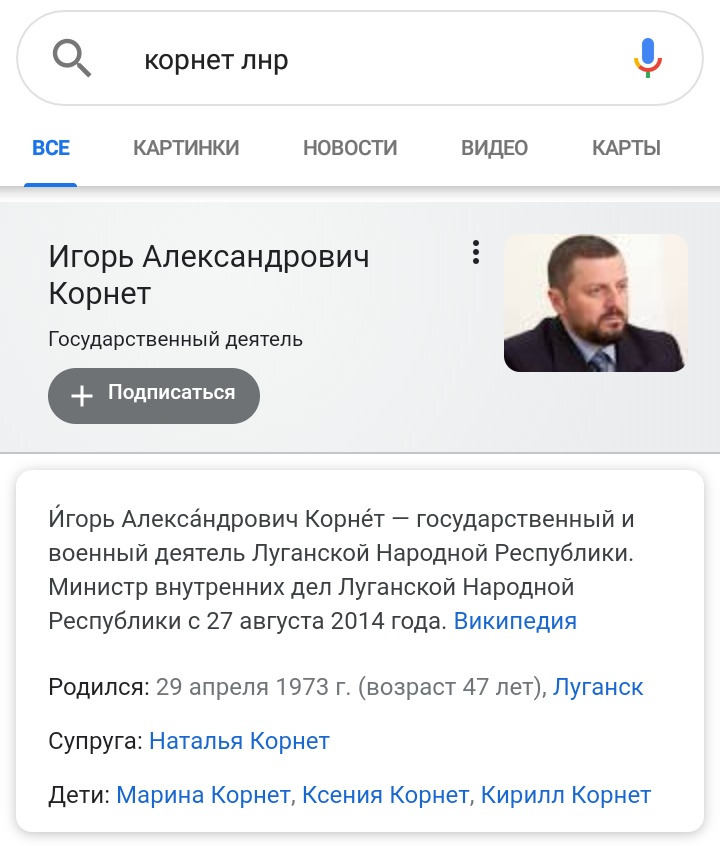720x846 pixels.
Task: Select the Все tab
Action: pyautogui.click(x=51, y=148)
